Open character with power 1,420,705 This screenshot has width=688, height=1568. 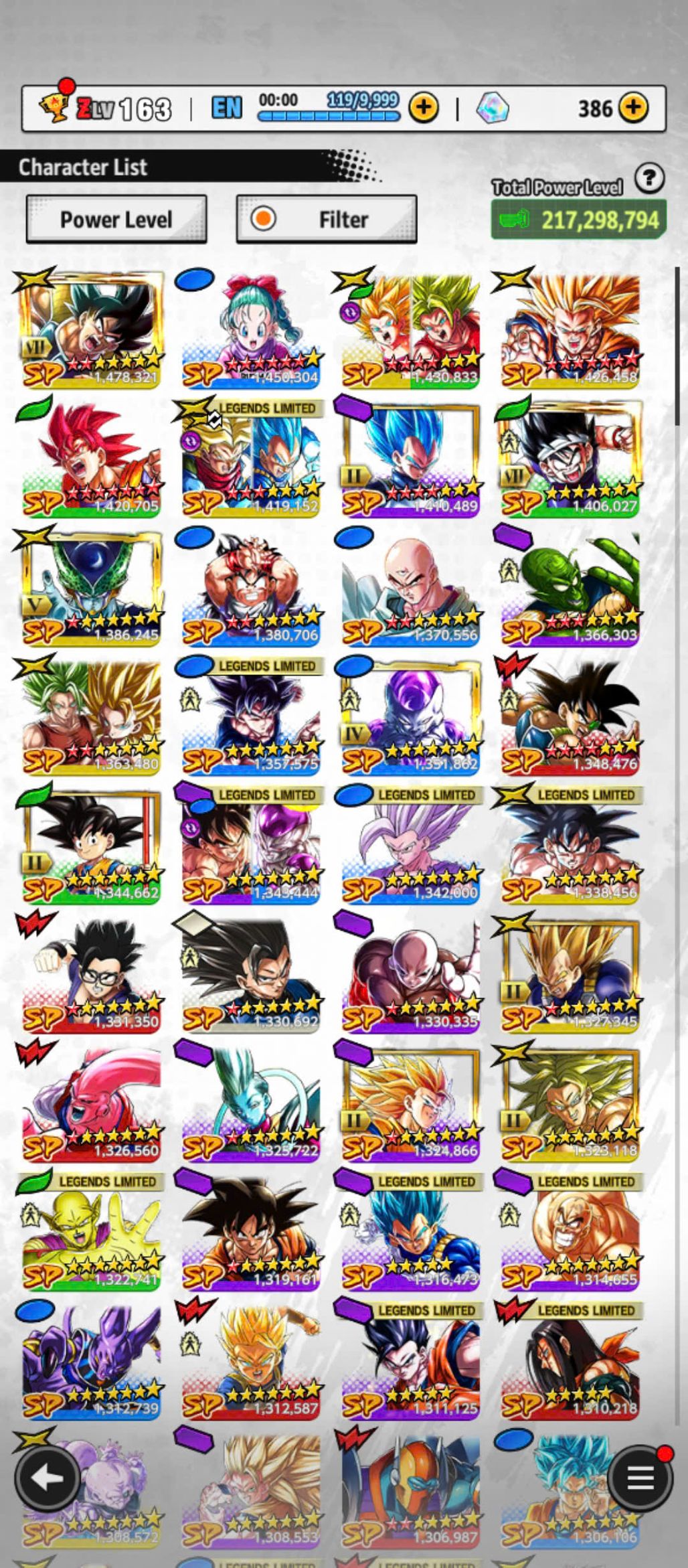pyautogui.click(x=91, y=459)
